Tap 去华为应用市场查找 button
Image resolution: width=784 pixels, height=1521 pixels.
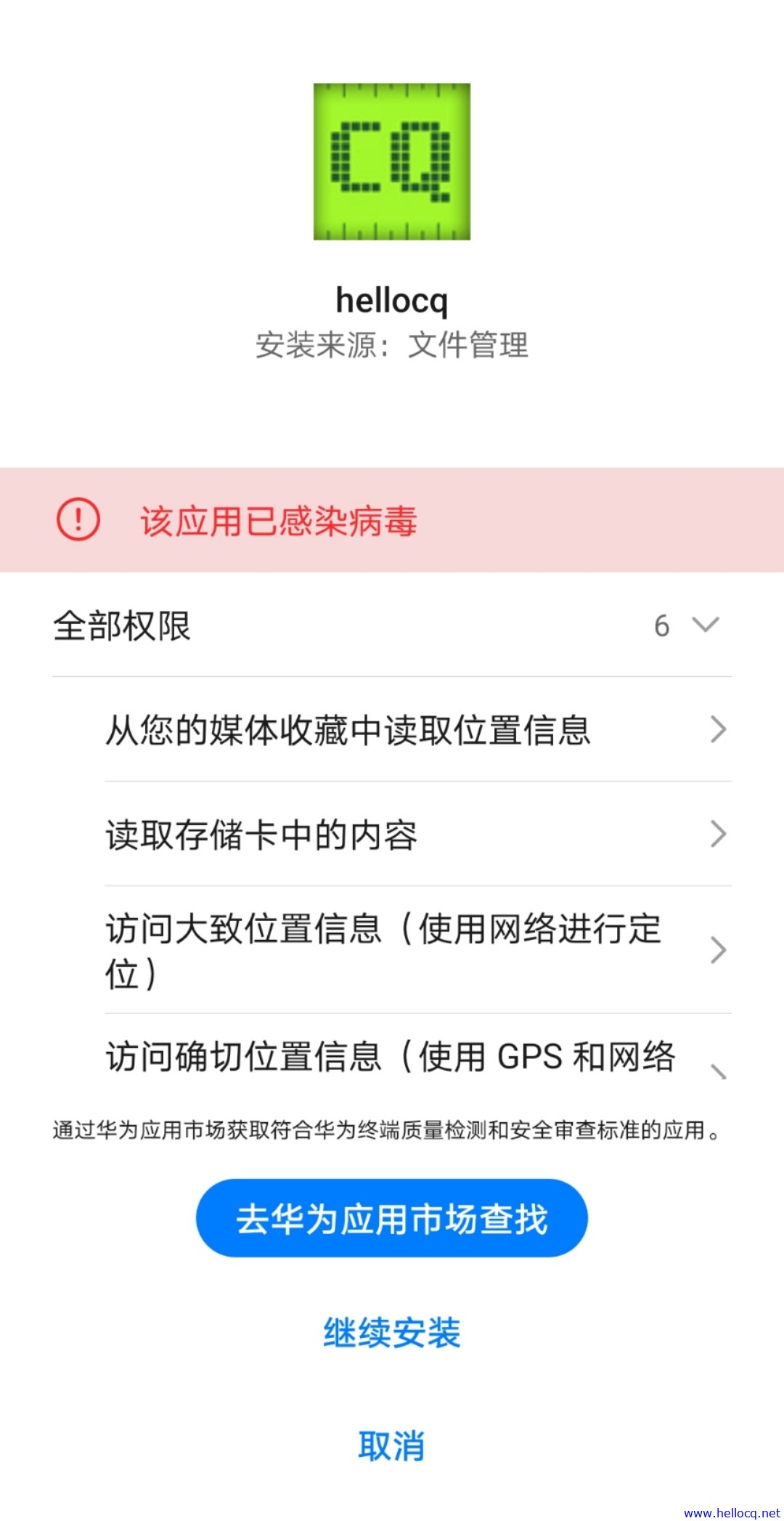click(x=392, y=1218)
